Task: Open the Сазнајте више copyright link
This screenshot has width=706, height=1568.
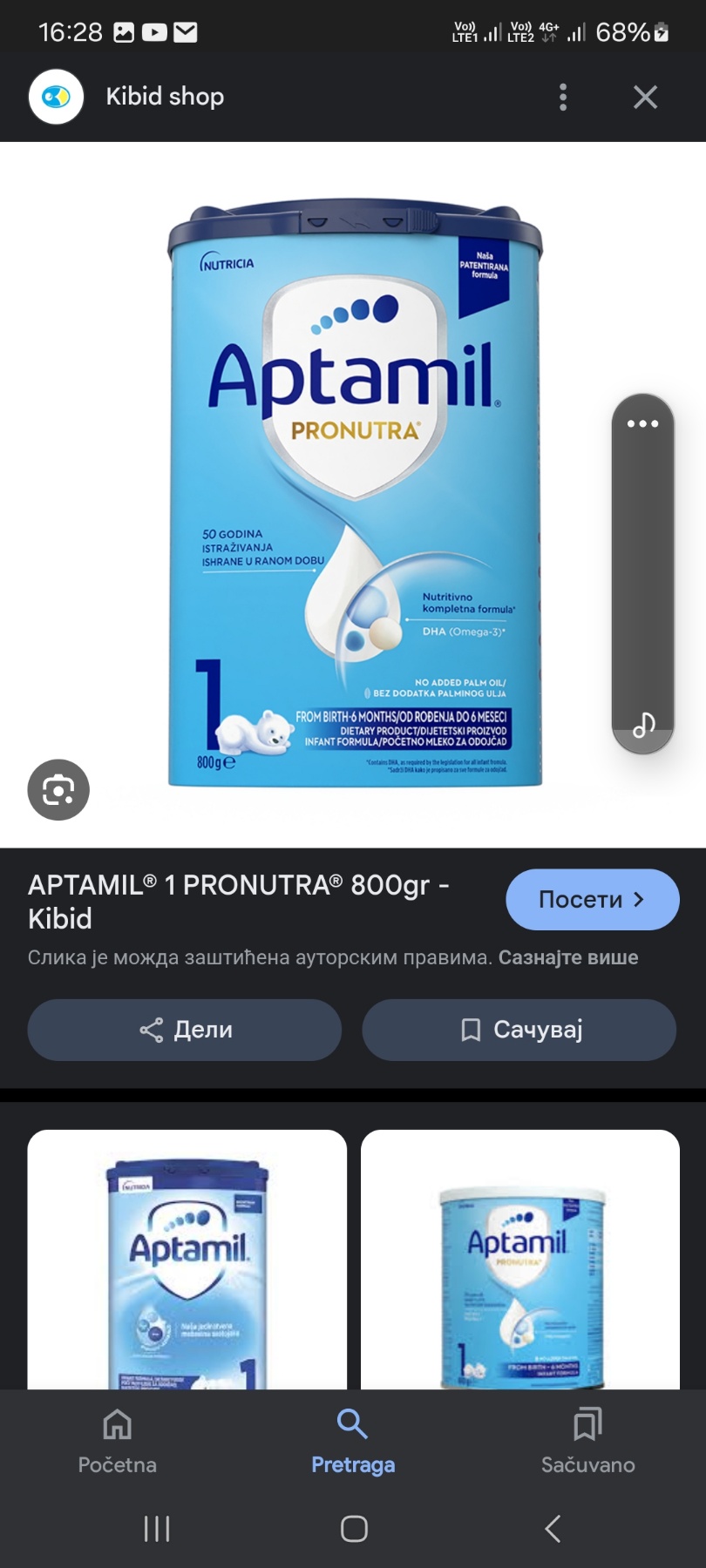Action: 568,957
